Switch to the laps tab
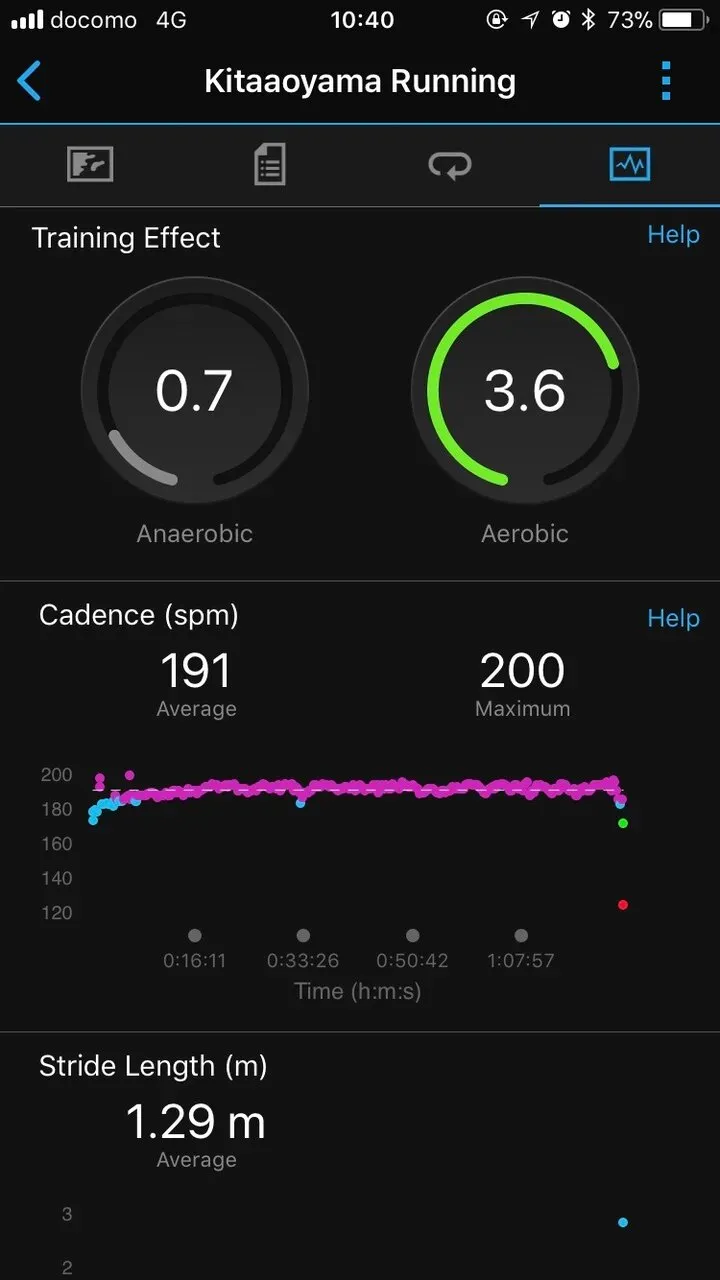 tap(450, 164)
